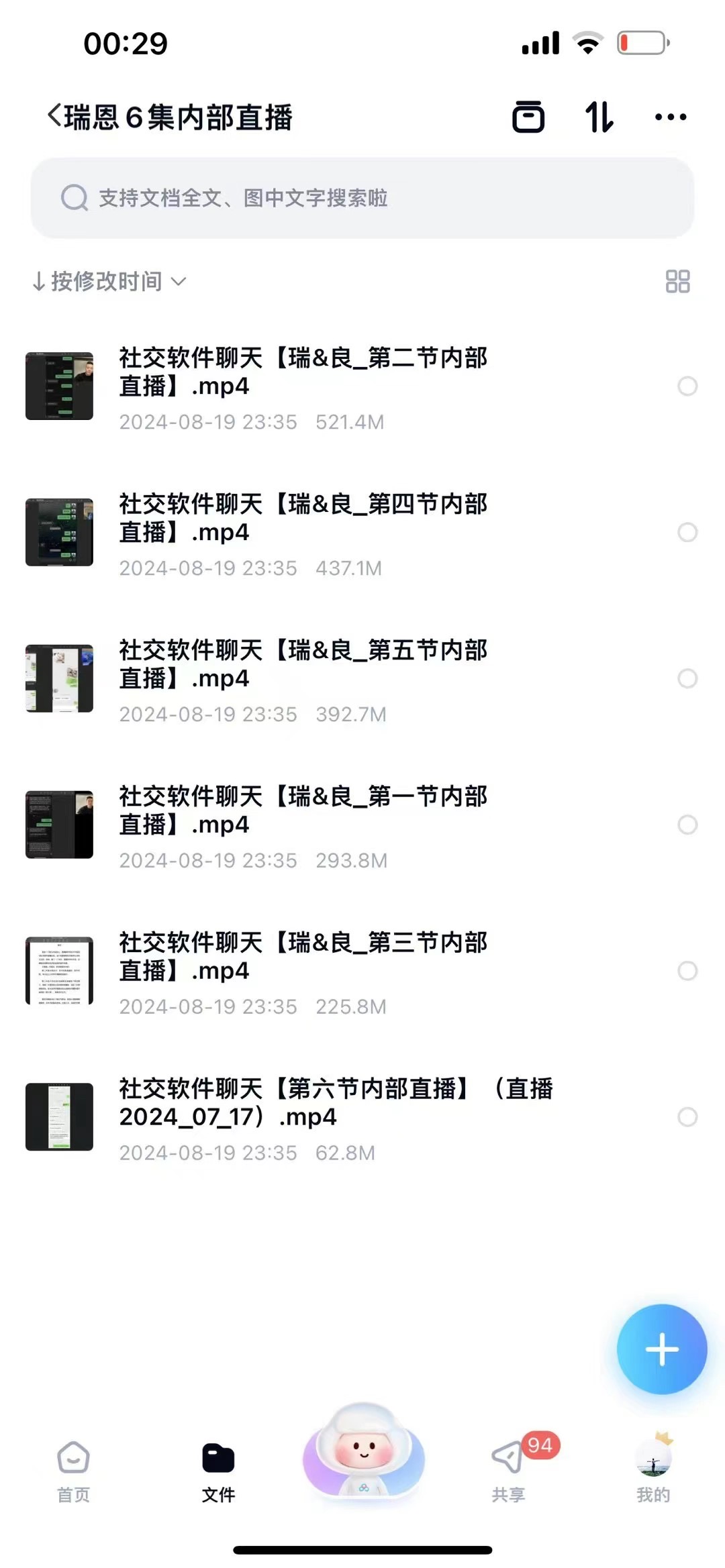Screen dimensions: 725x1568
Task: Select the 第四节内部直播 file circle
Action: click(x=687, y=532)
